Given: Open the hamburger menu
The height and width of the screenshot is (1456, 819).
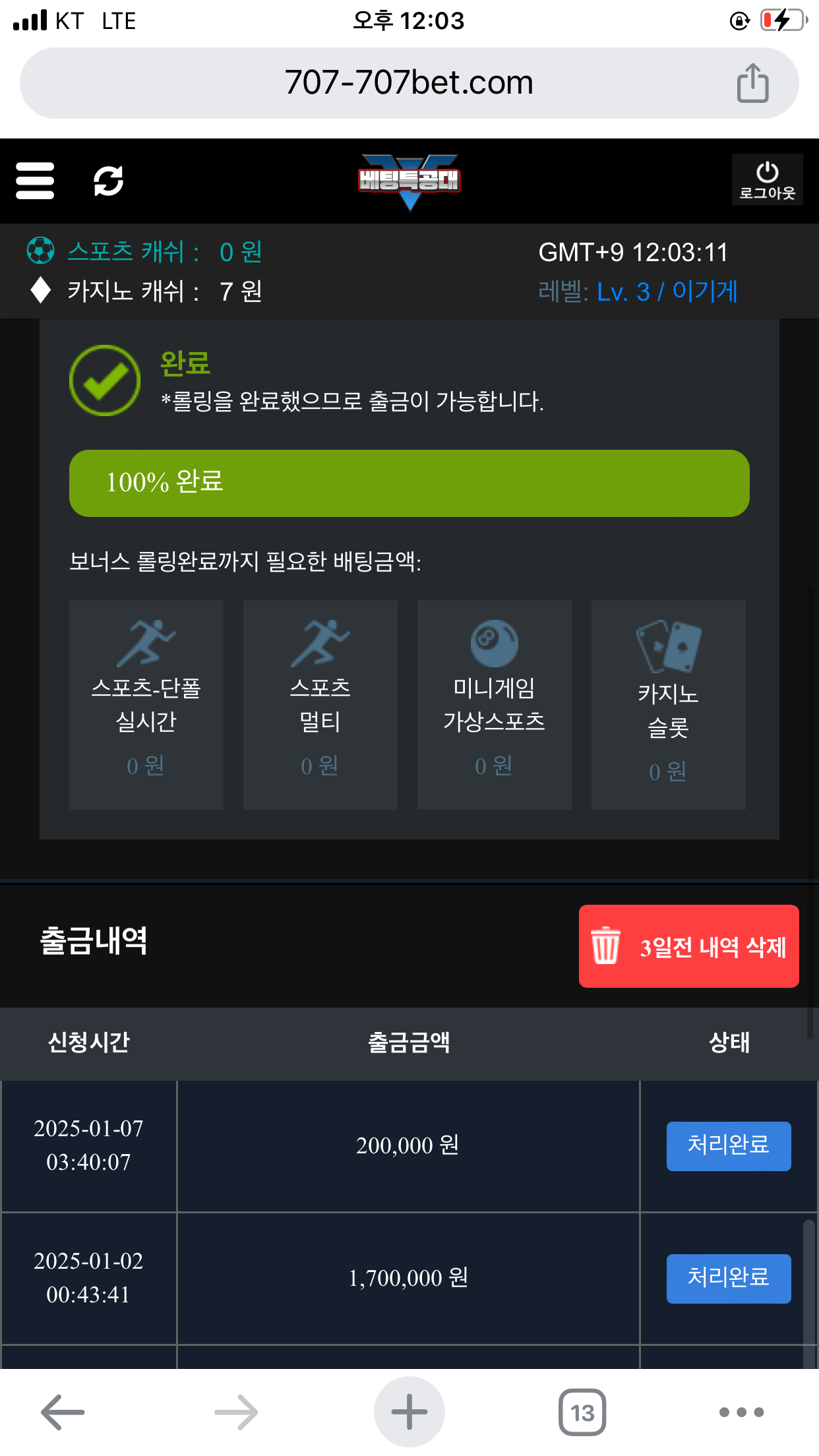Looking at the screenshot, I should click(35, 181).
